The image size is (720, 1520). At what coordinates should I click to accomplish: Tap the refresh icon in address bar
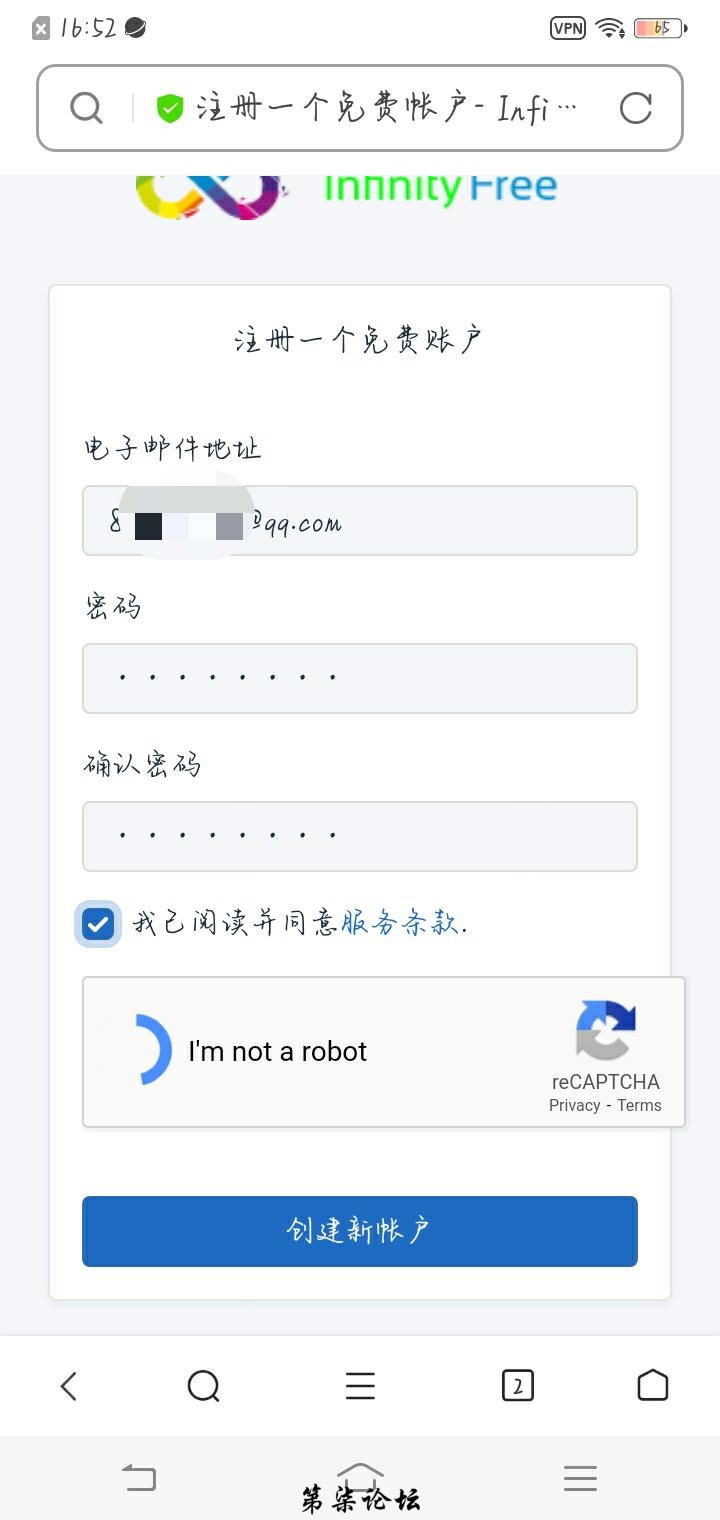pos(637,108)
